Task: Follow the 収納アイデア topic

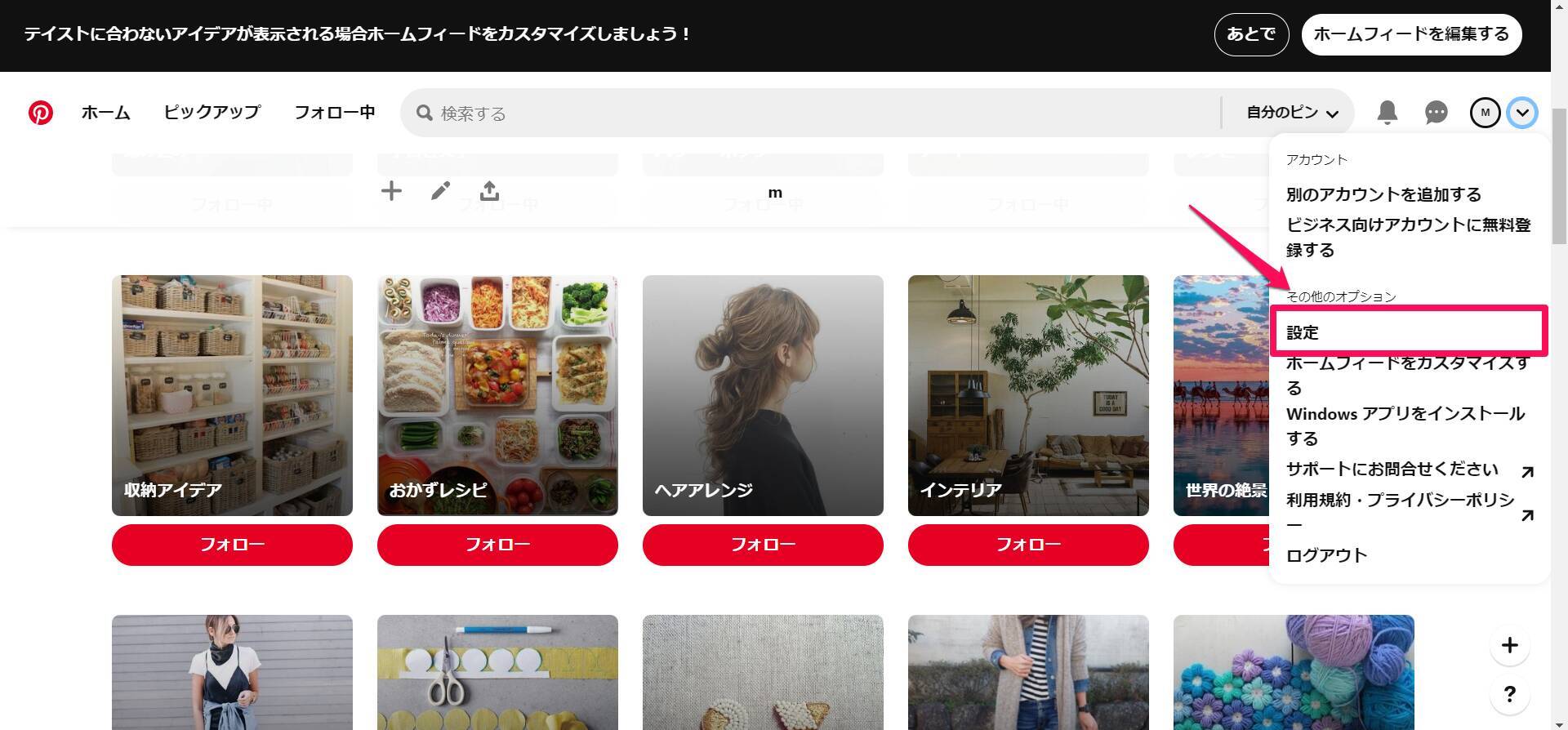Action: click(232, 545)
